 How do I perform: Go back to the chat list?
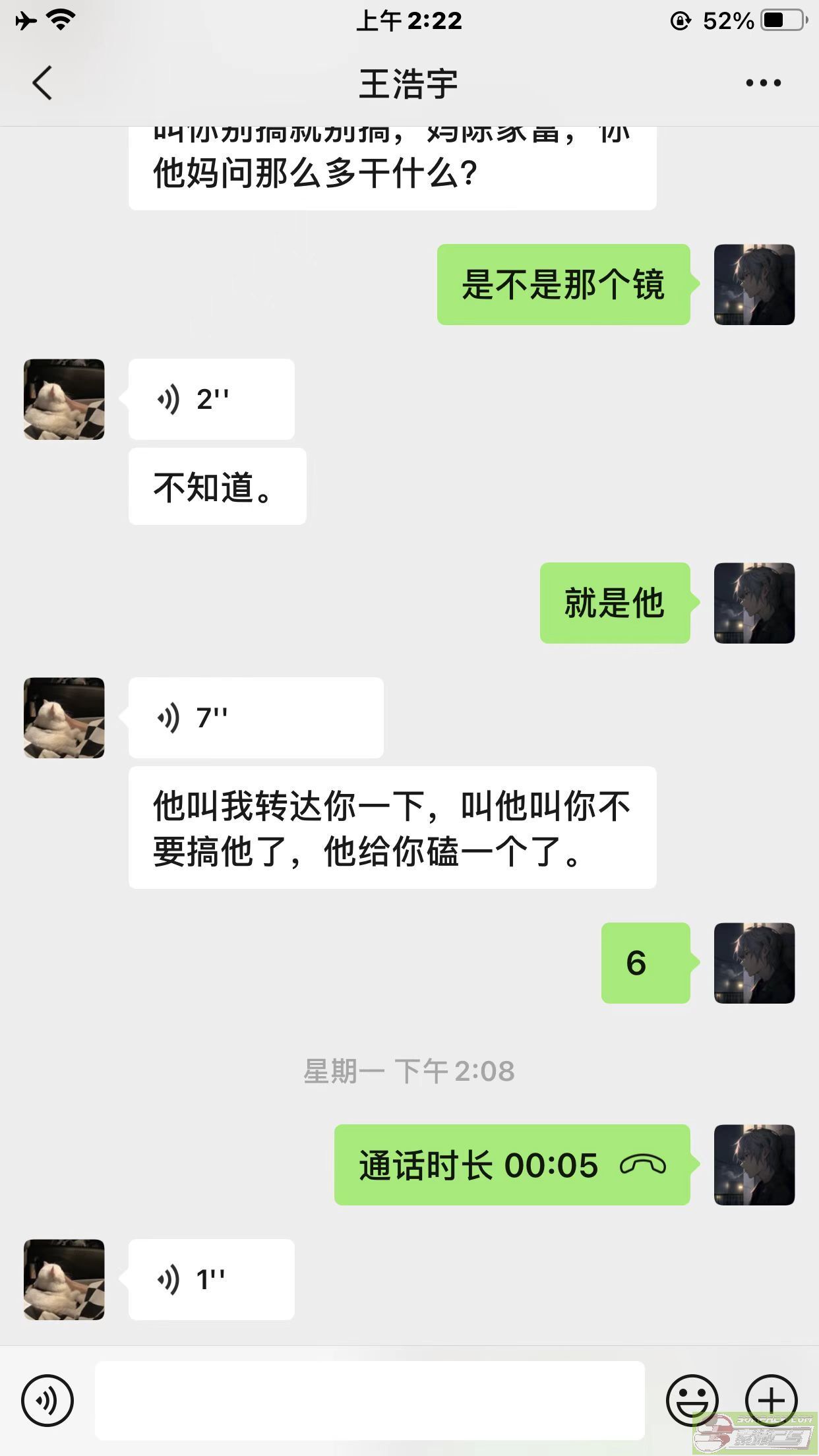pyautogui.click(x=42, y=83)
